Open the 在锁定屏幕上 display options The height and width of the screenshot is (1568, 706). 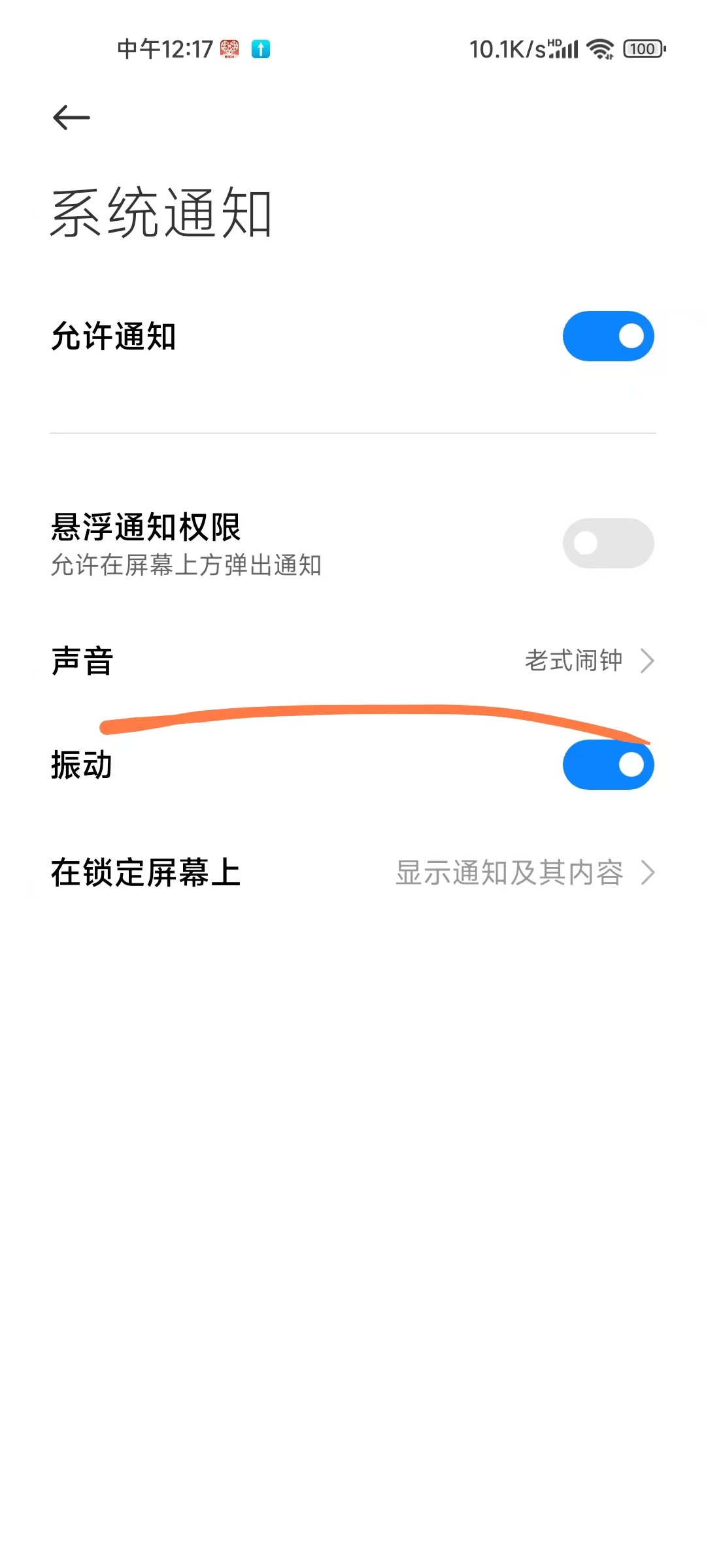[x=353, y=872]
